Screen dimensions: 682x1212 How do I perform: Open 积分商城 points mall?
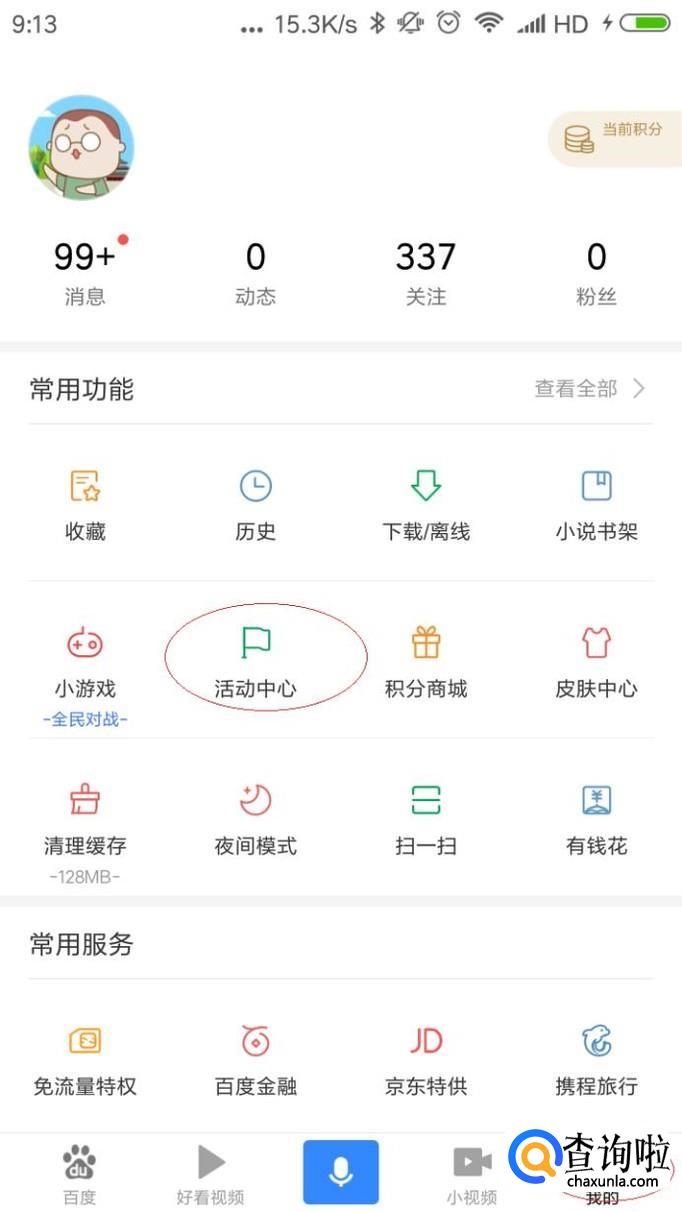pos(426,661)
